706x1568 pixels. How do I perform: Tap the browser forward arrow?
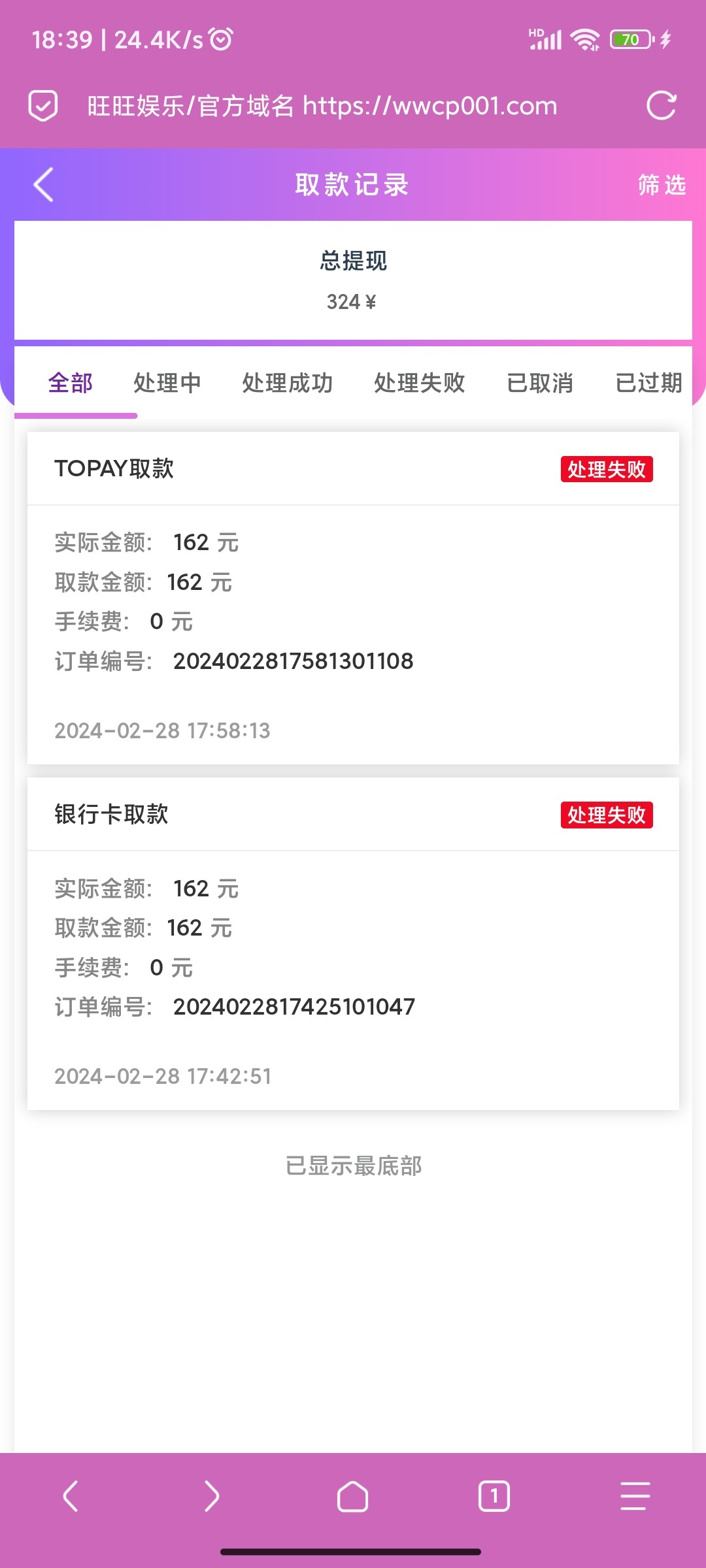click(212, 1496)
